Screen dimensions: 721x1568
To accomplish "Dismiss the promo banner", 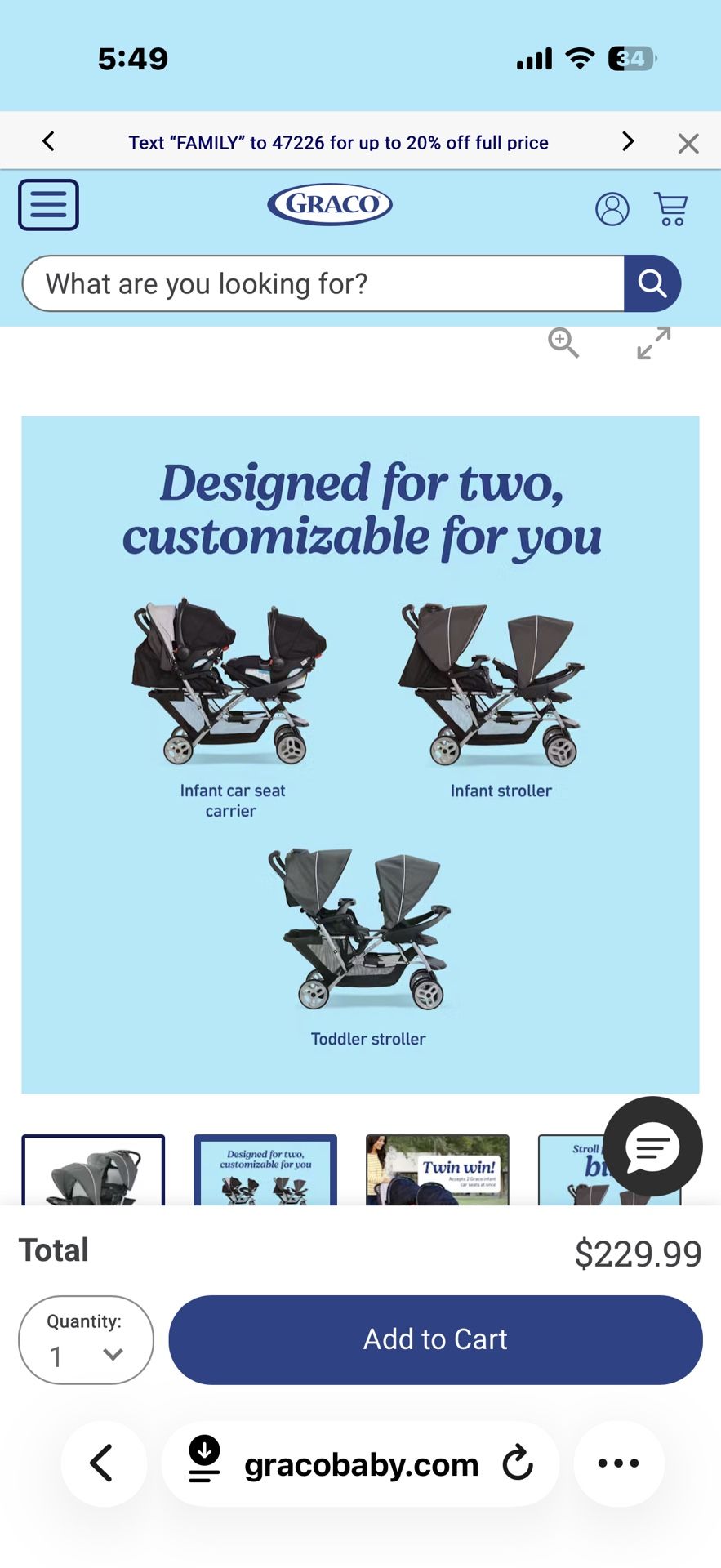I will (688, 144).
